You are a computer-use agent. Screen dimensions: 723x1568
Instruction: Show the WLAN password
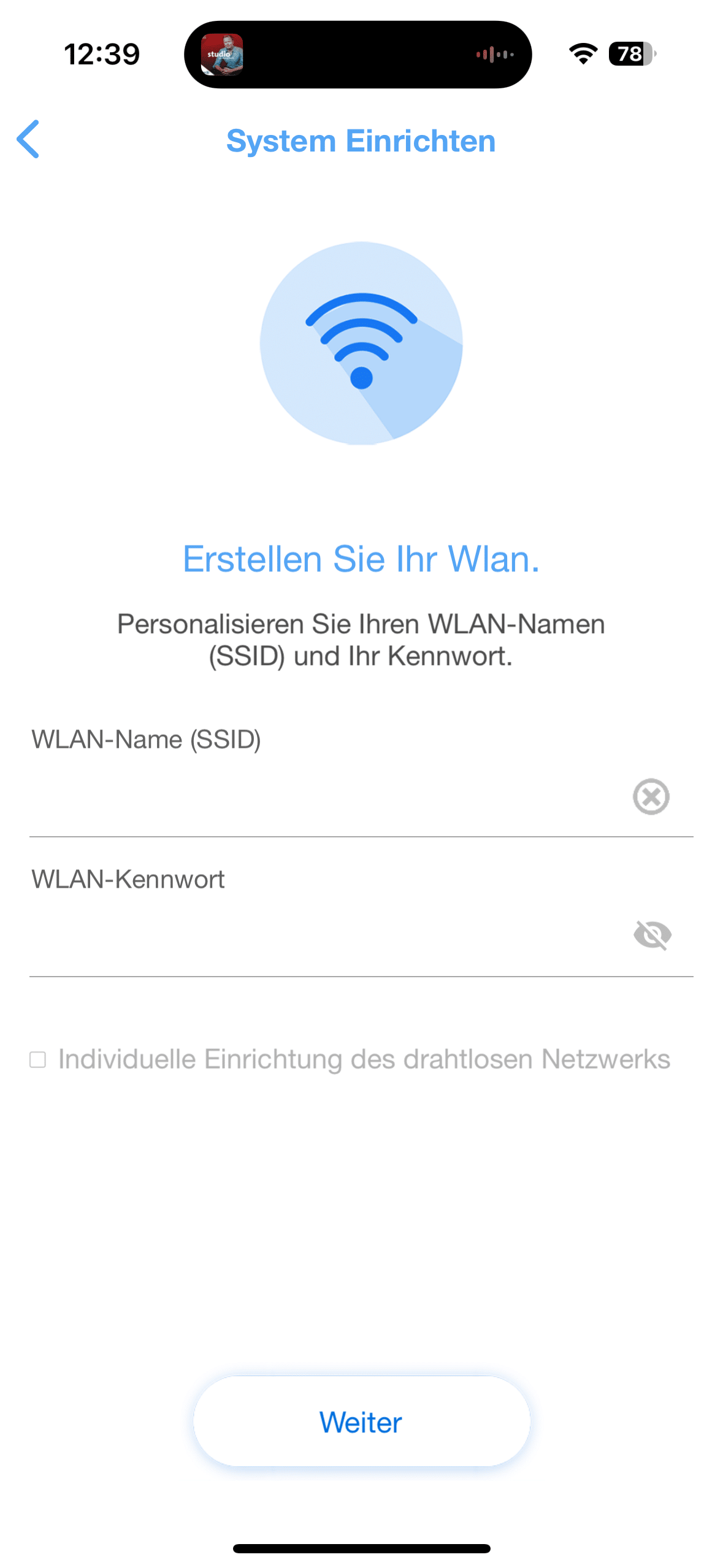652,935
